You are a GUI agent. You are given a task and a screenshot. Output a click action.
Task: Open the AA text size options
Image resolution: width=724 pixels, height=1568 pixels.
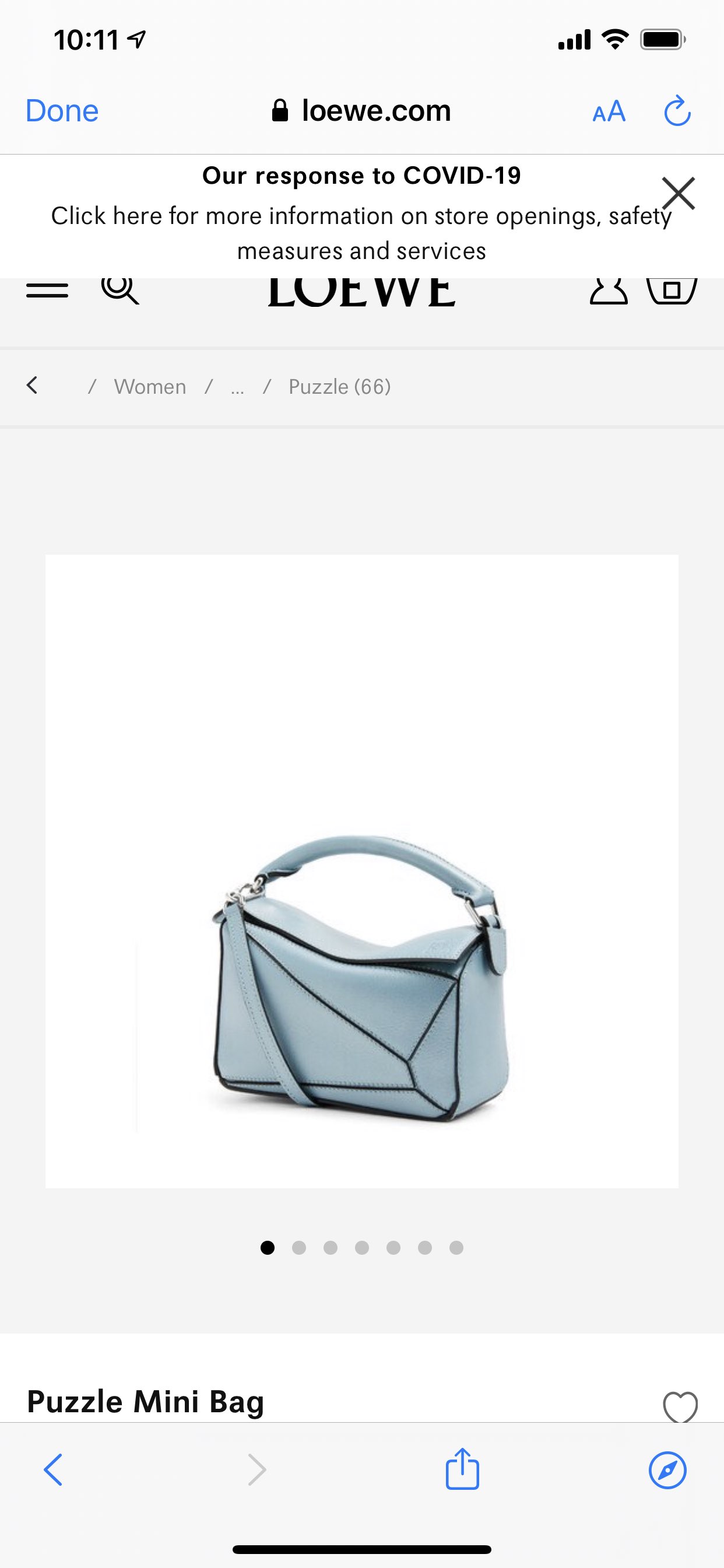tap(609, 112)
